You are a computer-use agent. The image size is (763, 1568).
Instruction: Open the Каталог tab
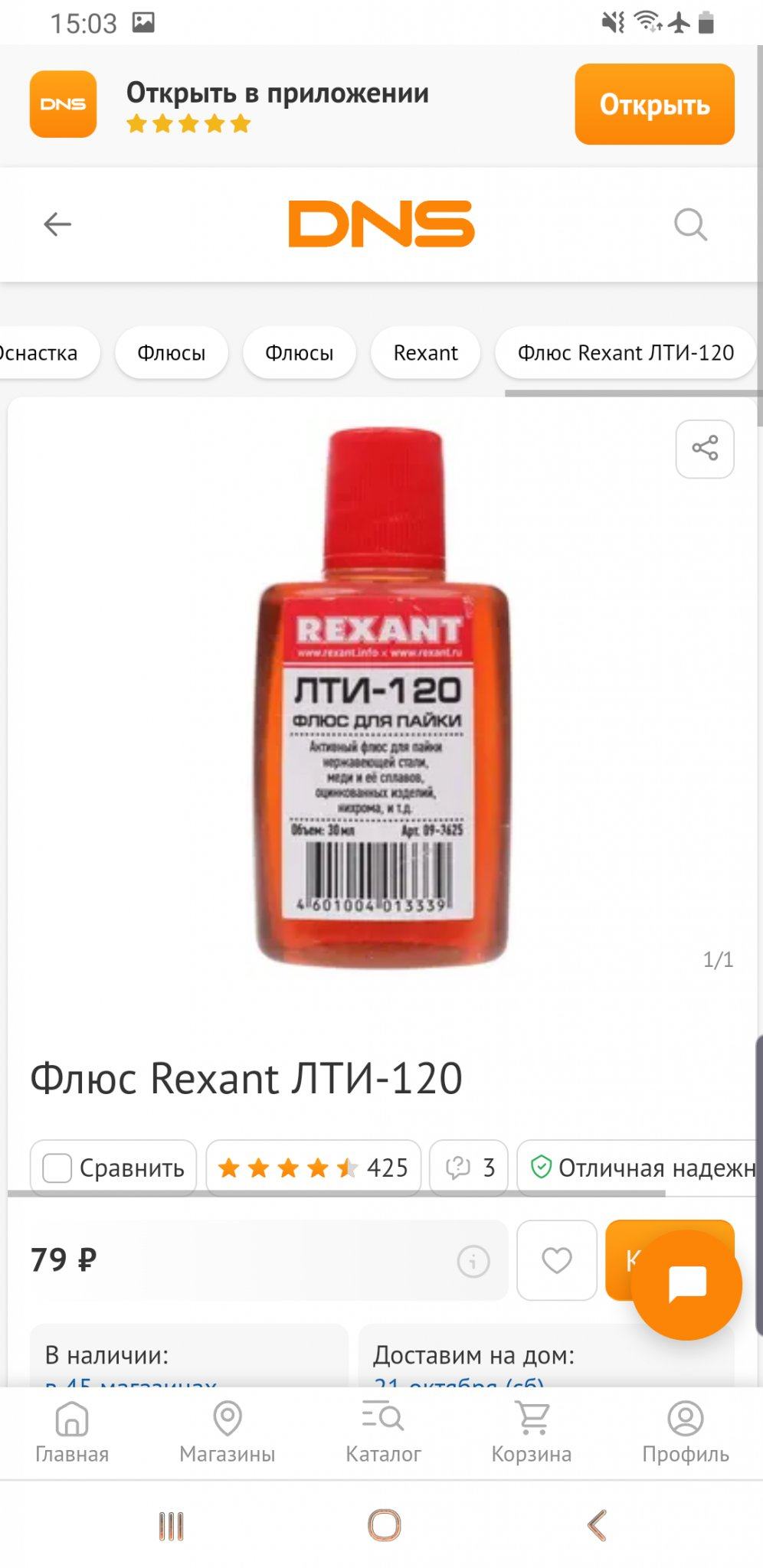pos(383,1432)
